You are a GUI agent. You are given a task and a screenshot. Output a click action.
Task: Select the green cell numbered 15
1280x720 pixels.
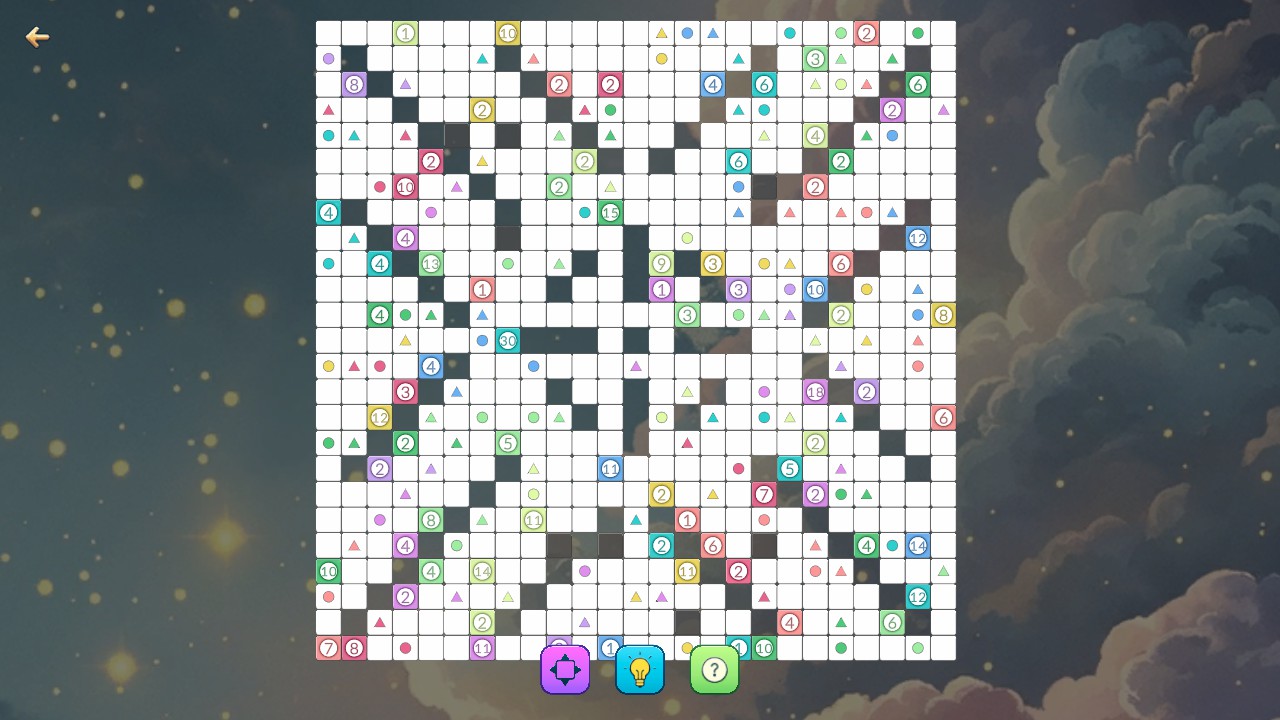pos(610,212)
